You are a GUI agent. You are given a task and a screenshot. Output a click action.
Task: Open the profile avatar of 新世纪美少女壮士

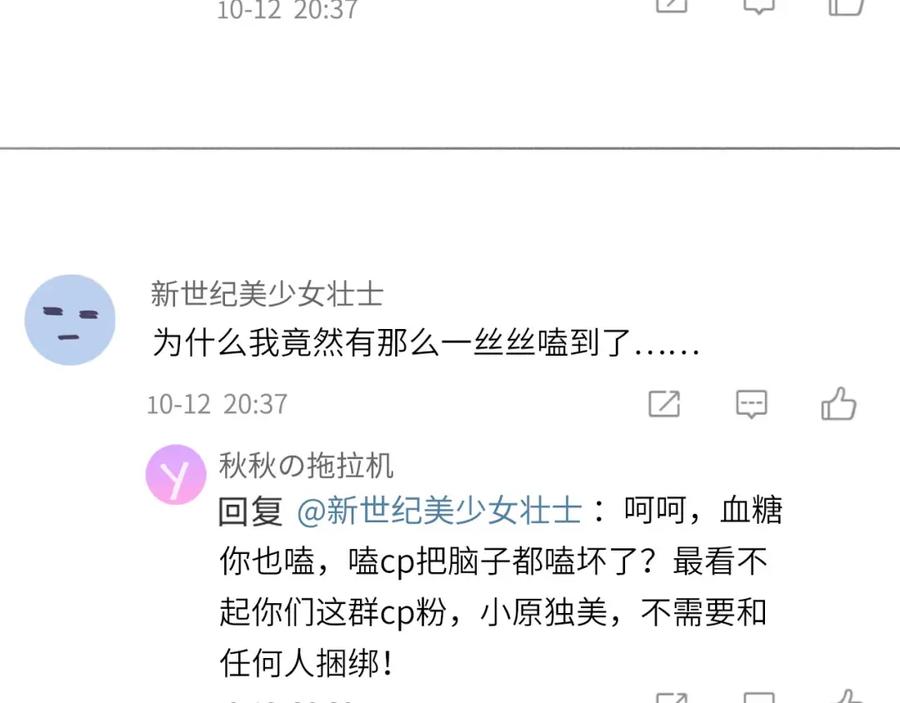70,320
